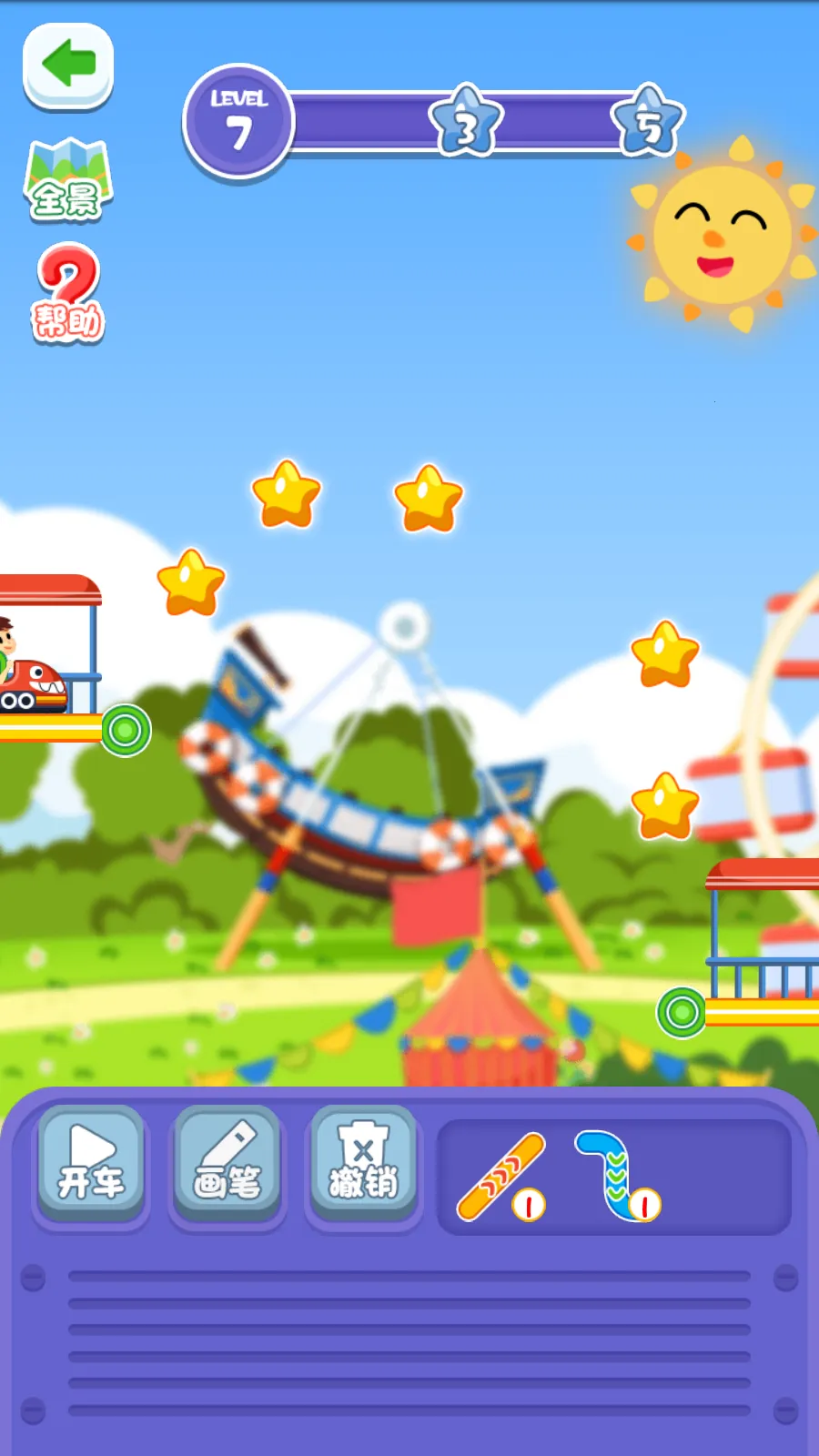Open the 全景 panorama view
The height and width of the screenshot is (1456, 819).
click(66, 180)
